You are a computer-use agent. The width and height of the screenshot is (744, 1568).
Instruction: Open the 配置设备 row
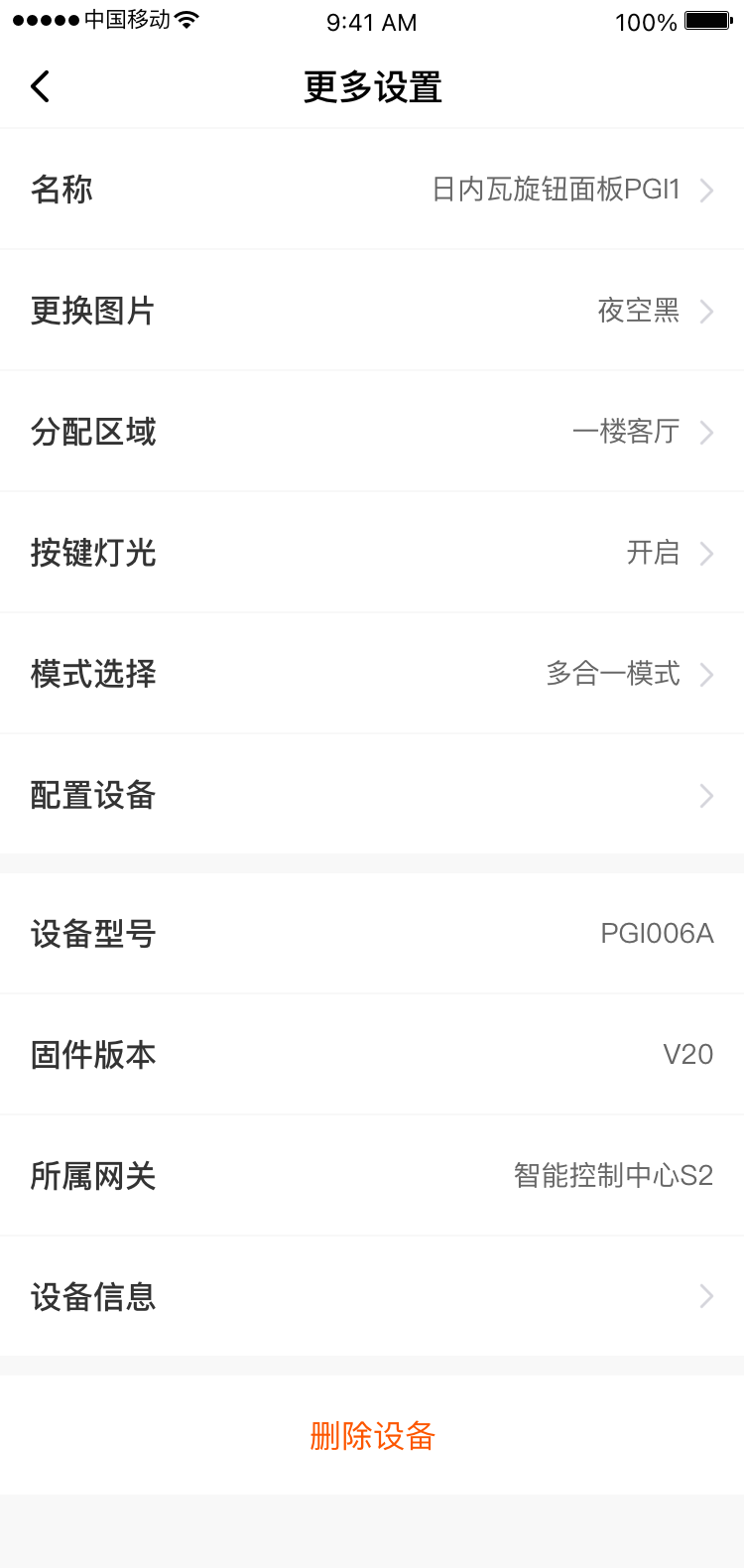pos(372,795)
